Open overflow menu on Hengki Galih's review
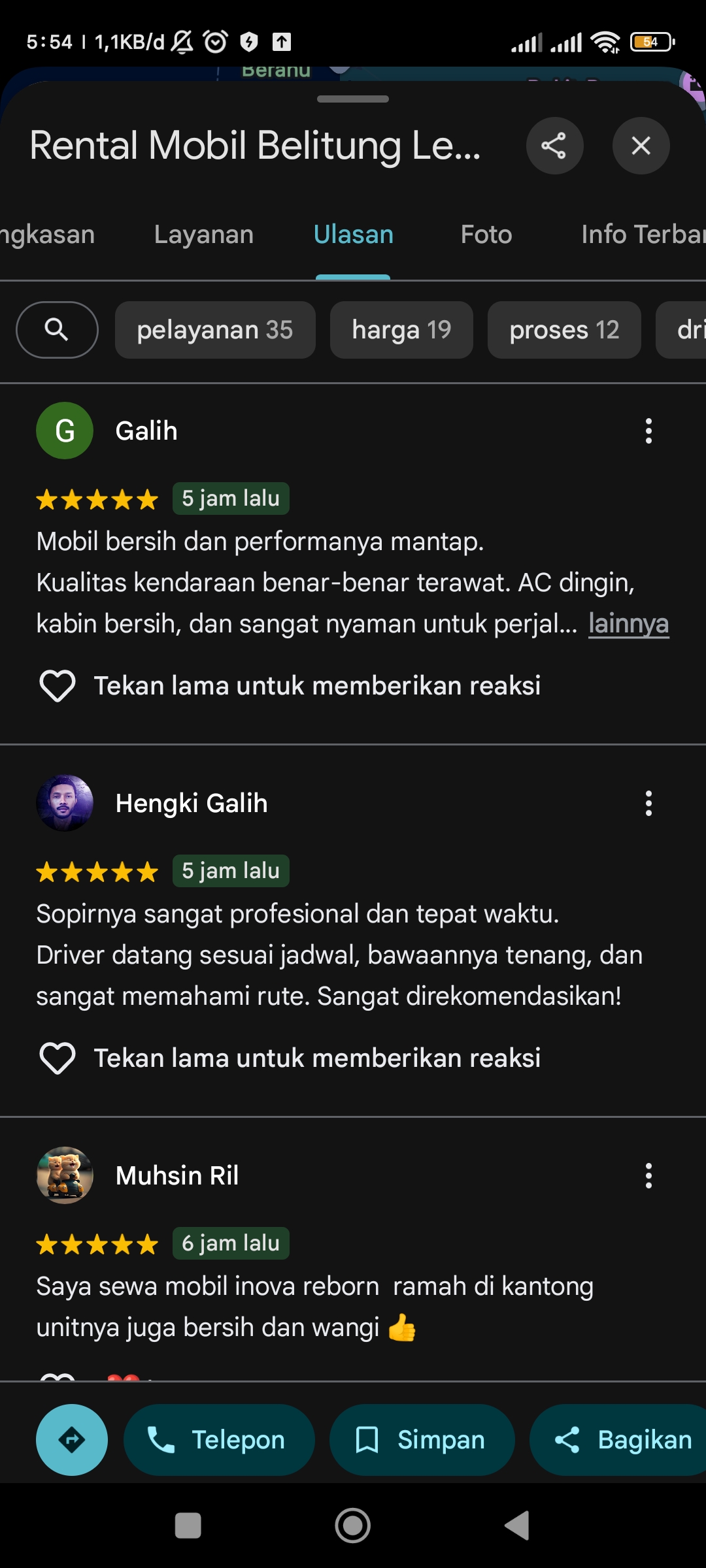 [x=648, y=804]
